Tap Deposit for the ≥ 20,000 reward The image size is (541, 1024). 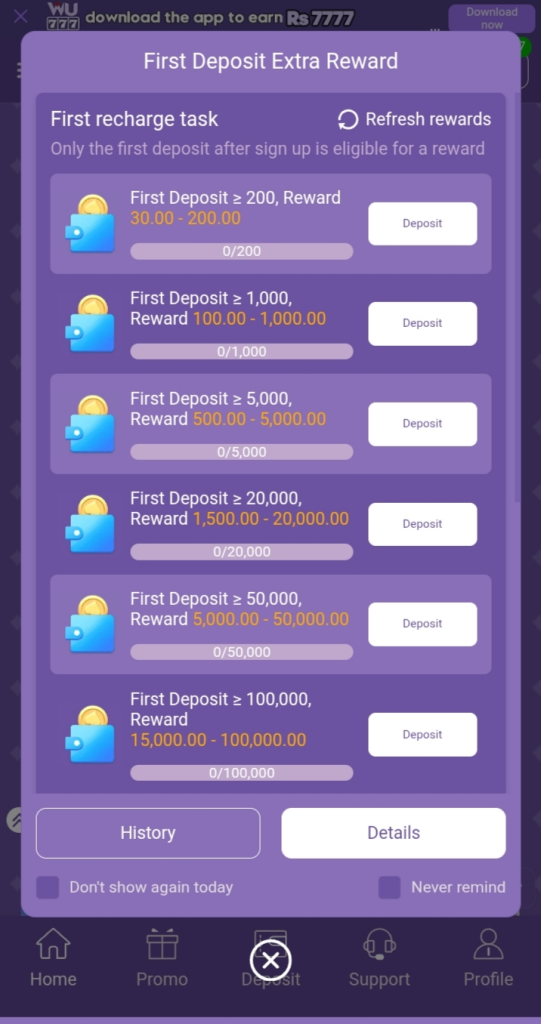(422, 524)
